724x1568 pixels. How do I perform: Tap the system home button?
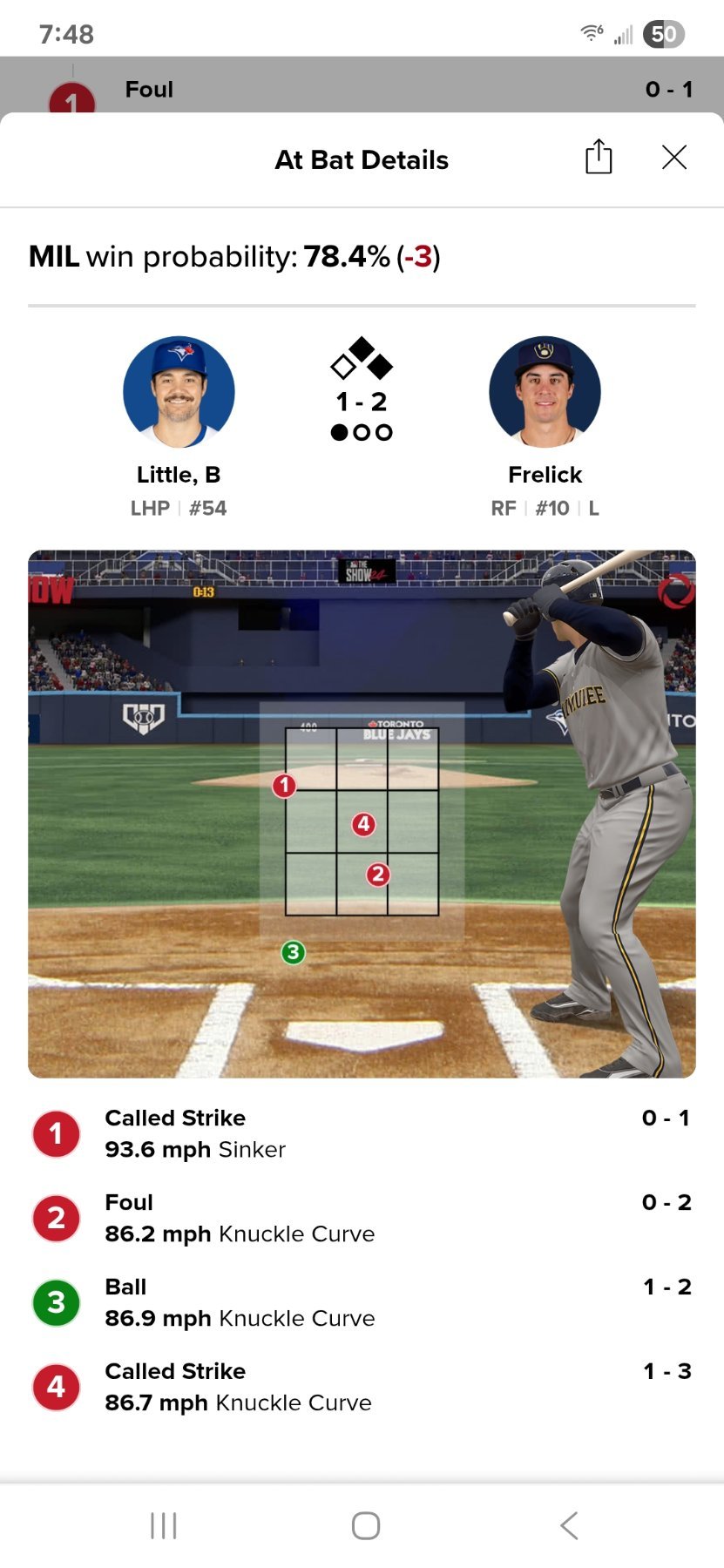click(365, 1525)
